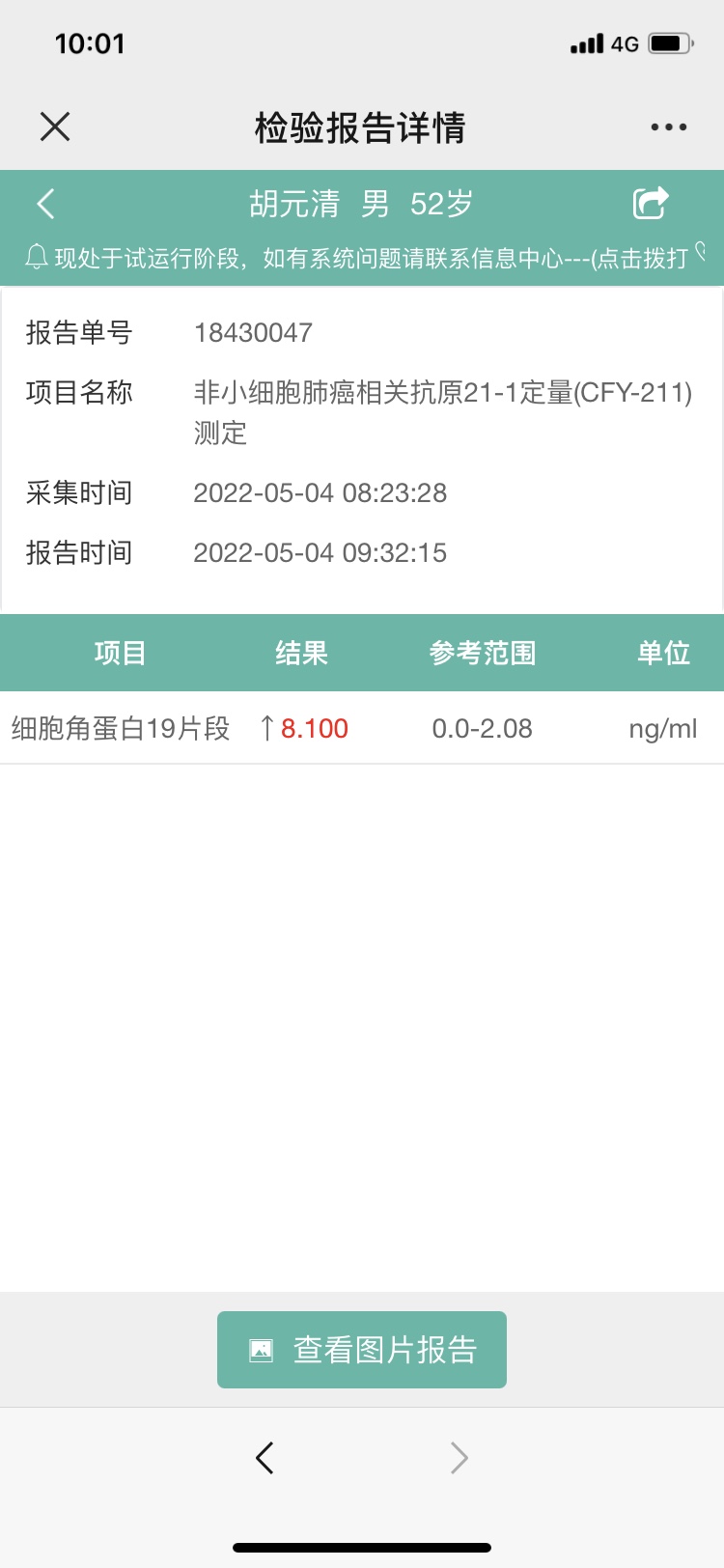This screenshot has width=724, height=1568.
Task: Open the three-dot overflow menu
Action: (668, 126)
